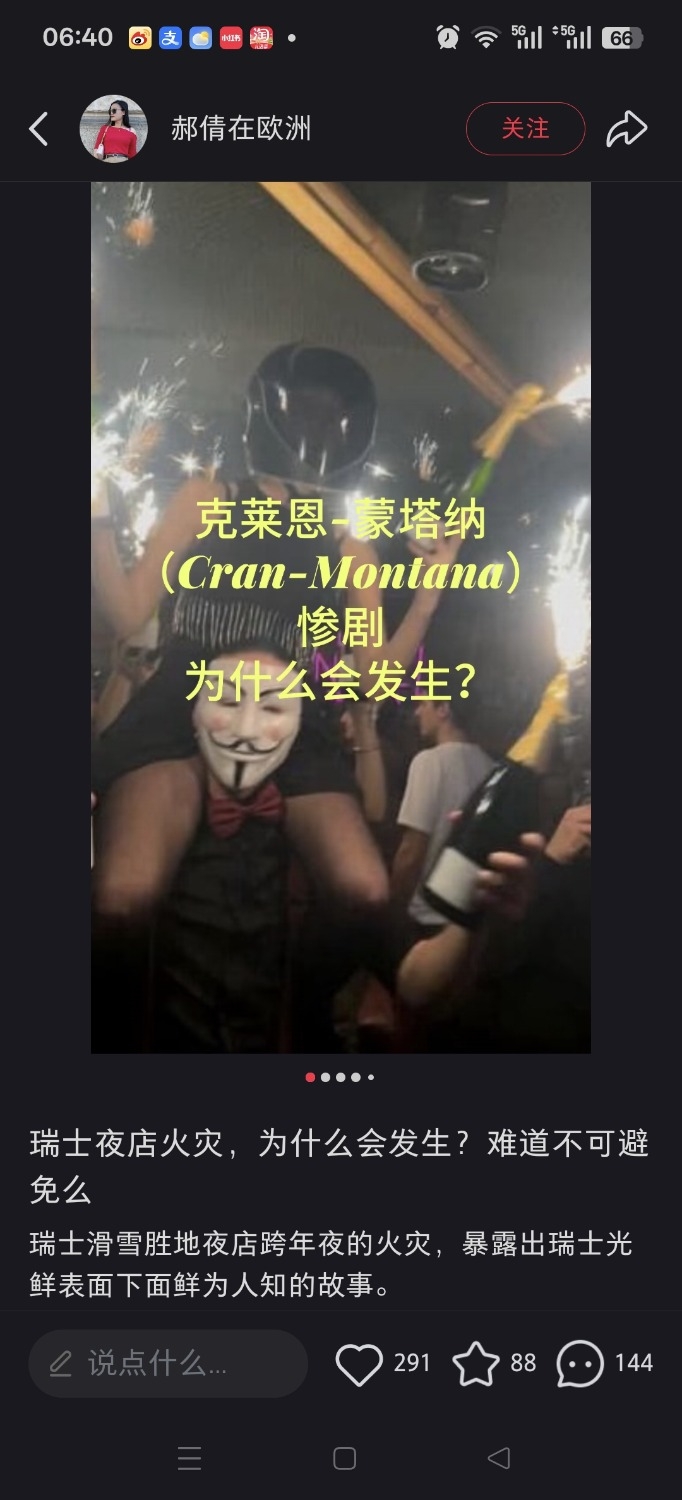Screen dimensions: 682x1500
Task: Tap the image page indicator dots
Action: tap(340, 1077)
